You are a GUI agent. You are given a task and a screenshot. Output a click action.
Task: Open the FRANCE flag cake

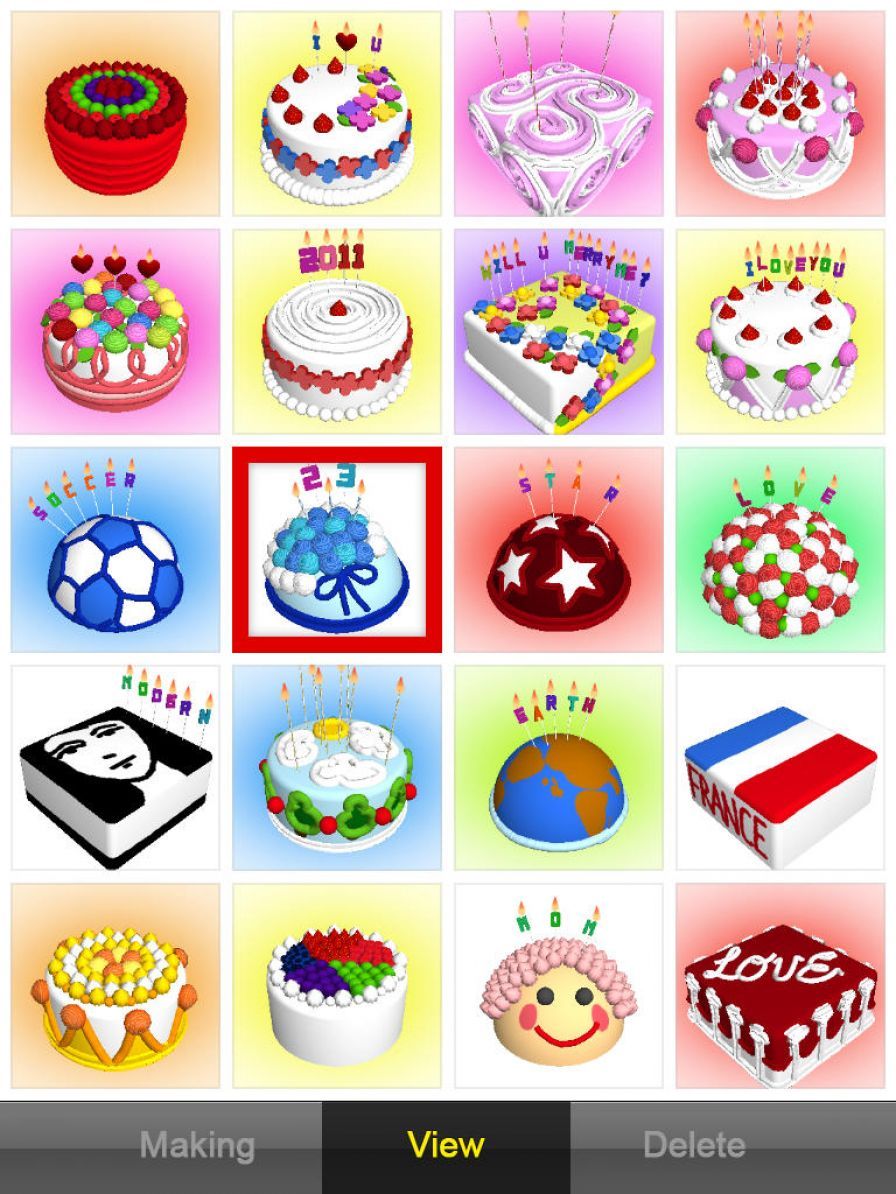pos(779,768)
